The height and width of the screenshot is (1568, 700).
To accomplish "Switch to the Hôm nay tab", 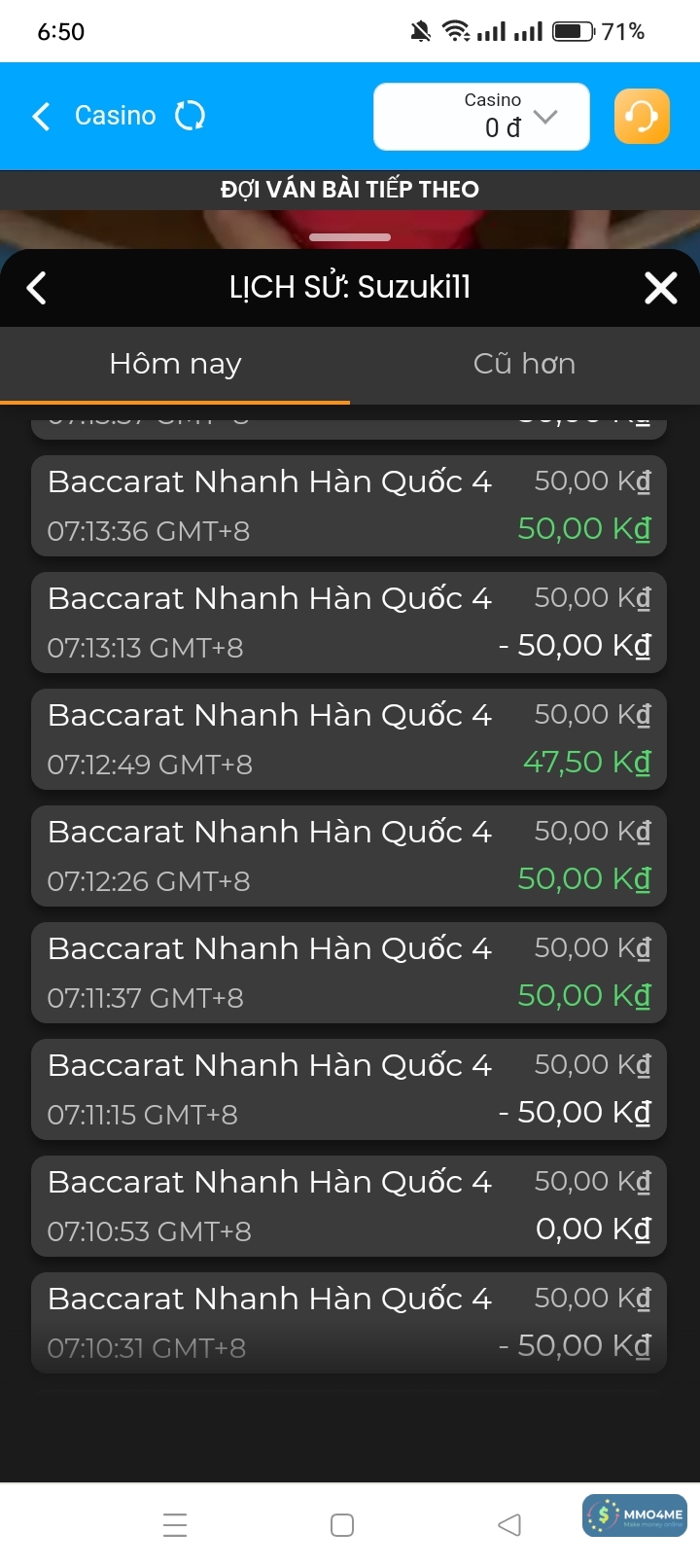I will tap(175, 365).
